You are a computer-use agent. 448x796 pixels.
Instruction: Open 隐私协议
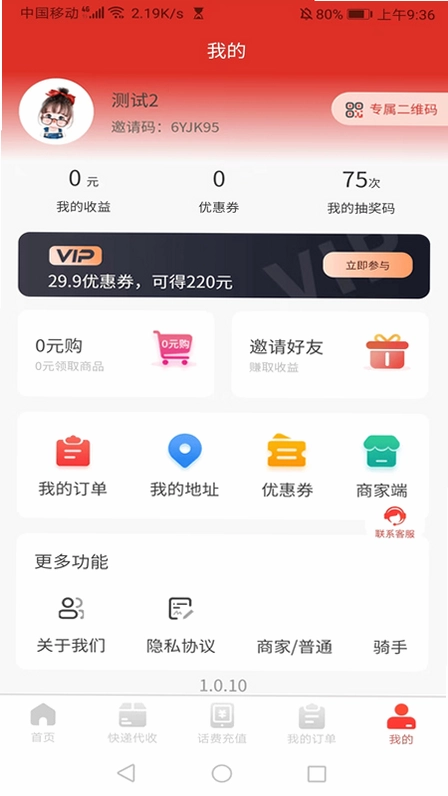click(181, 625)
